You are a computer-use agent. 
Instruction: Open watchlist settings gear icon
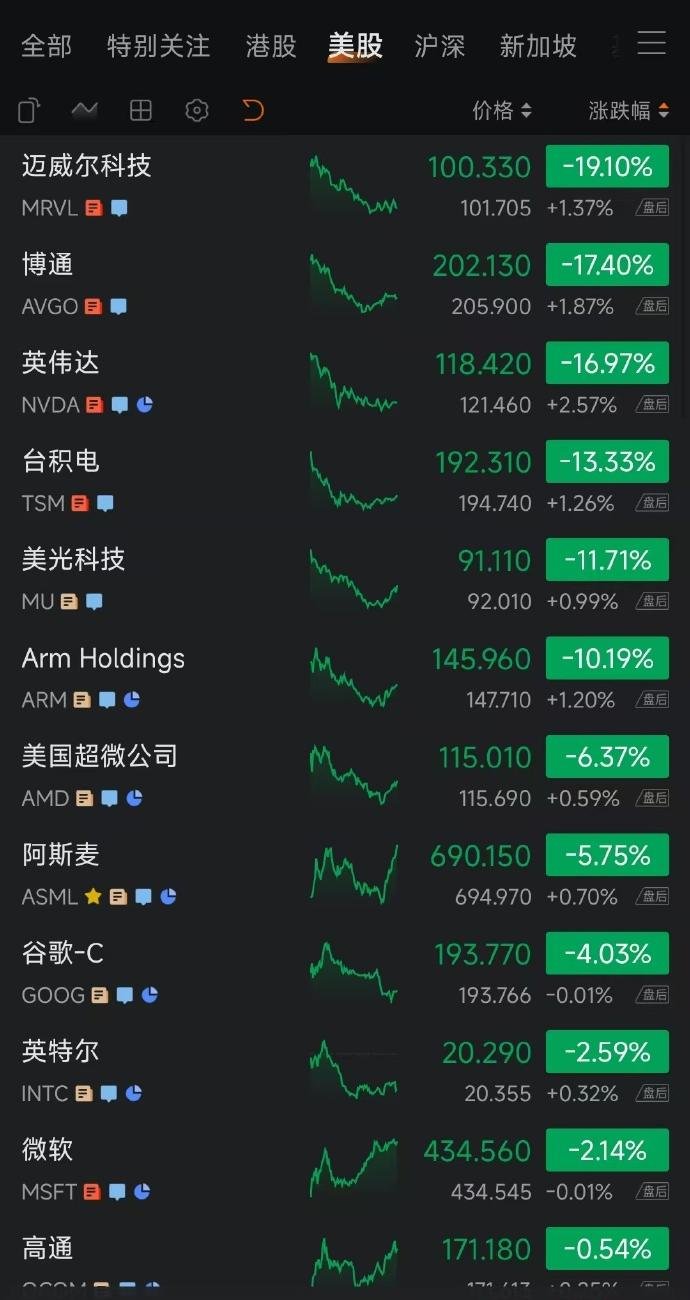tap(197, 110)
